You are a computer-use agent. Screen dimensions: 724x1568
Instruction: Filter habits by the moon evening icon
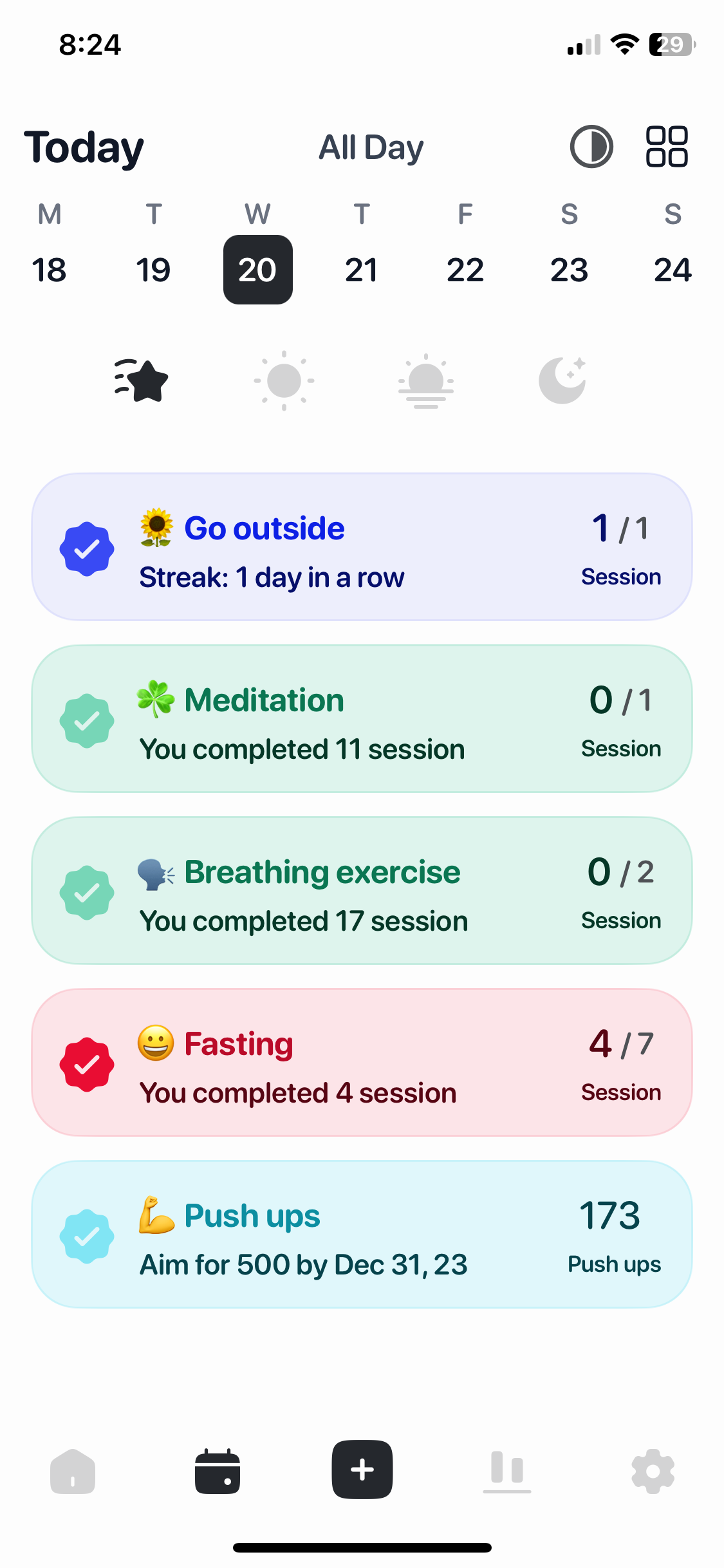click(562, 380)
